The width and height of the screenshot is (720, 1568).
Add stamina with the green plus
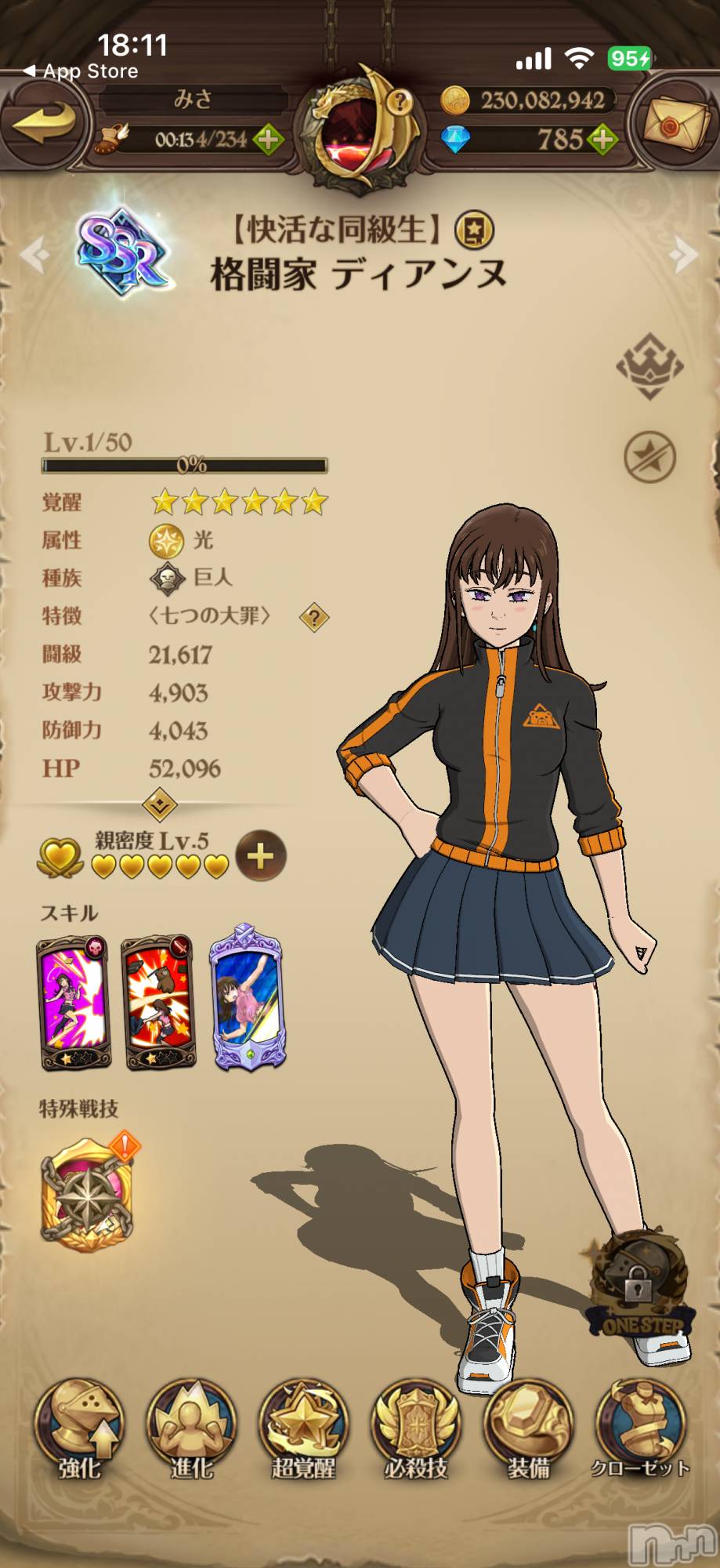coord(269,140)
